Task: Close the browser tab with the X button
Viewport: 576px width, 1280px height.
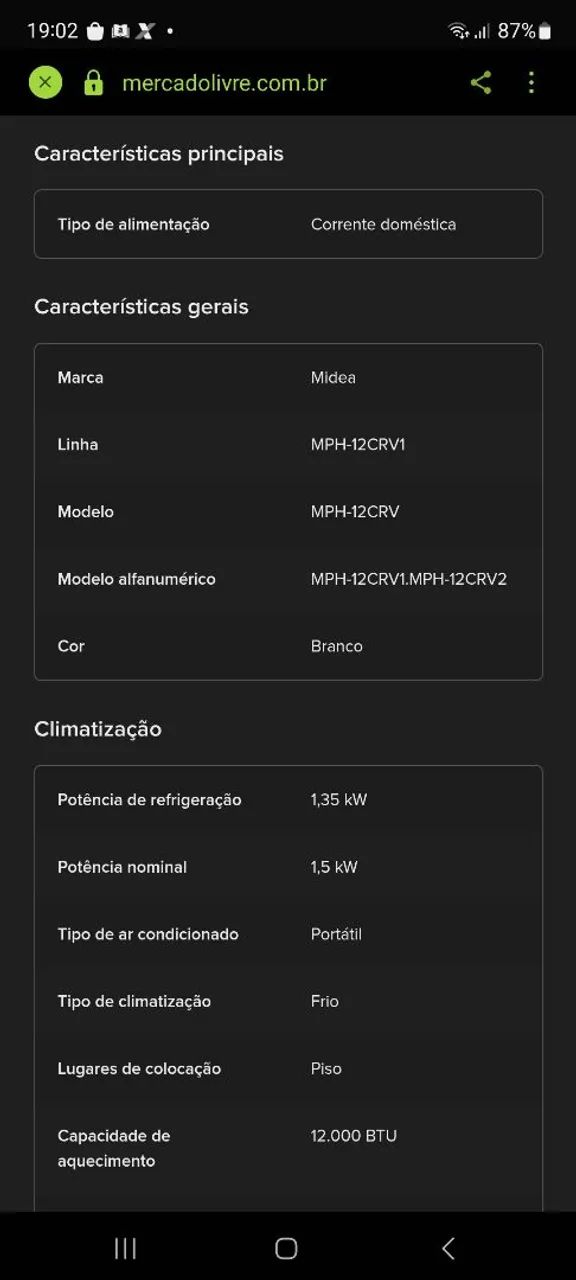Action: (45, 82)
